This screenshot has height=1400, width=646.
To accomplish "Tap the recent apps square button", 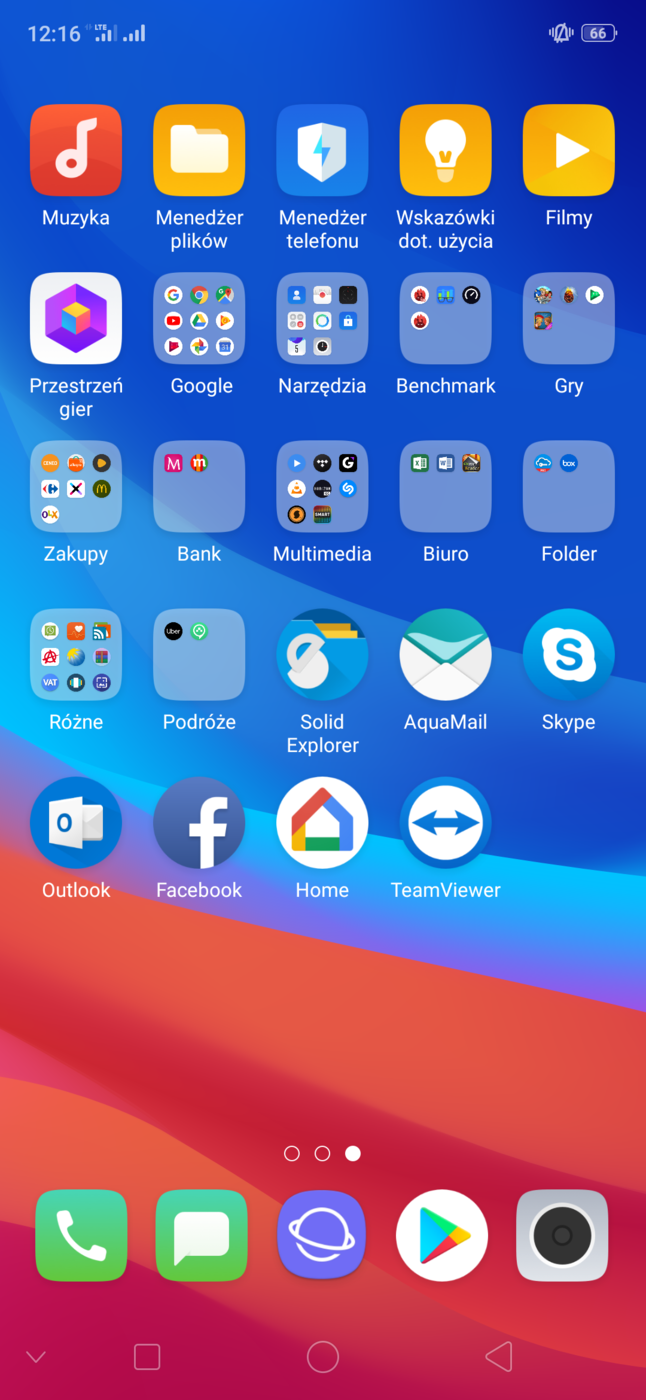I will coord(147,1357).
